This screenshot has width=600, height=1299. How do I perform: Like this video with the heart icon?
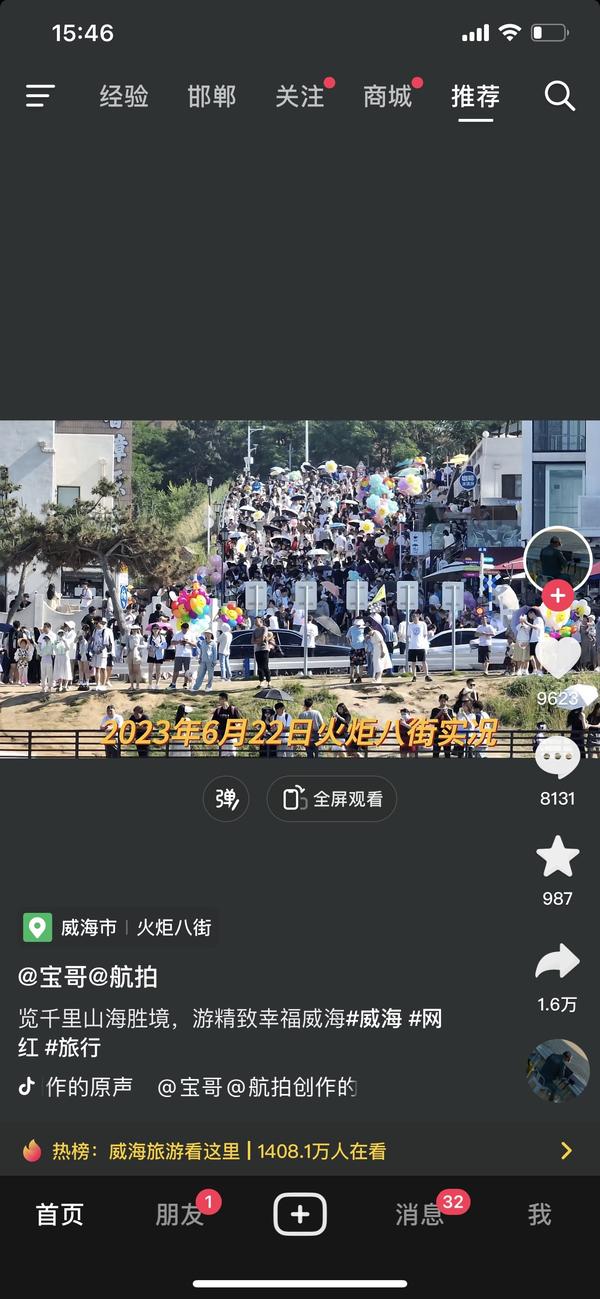click(558, 657)
